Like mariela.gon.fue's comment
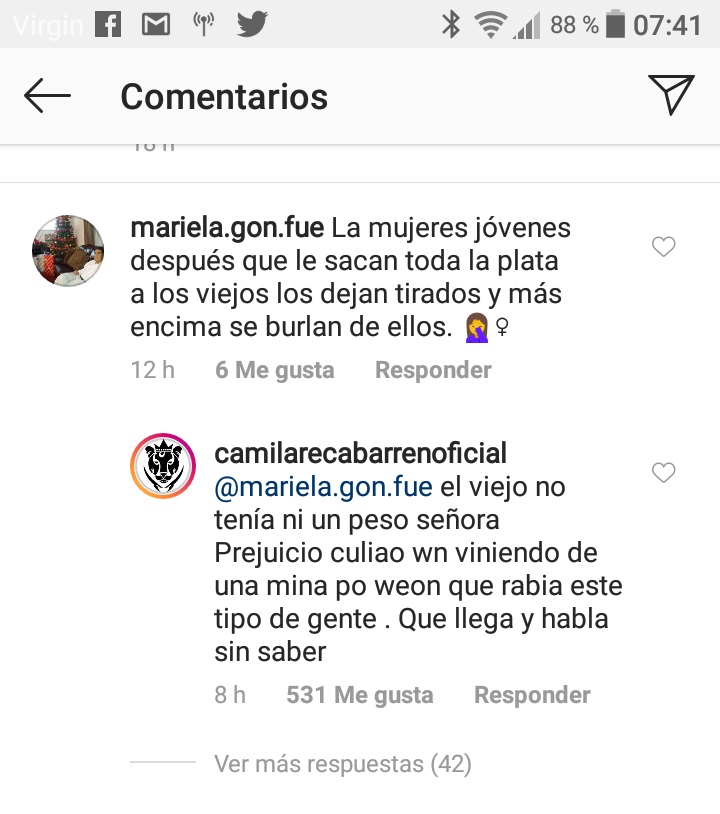 664,247
